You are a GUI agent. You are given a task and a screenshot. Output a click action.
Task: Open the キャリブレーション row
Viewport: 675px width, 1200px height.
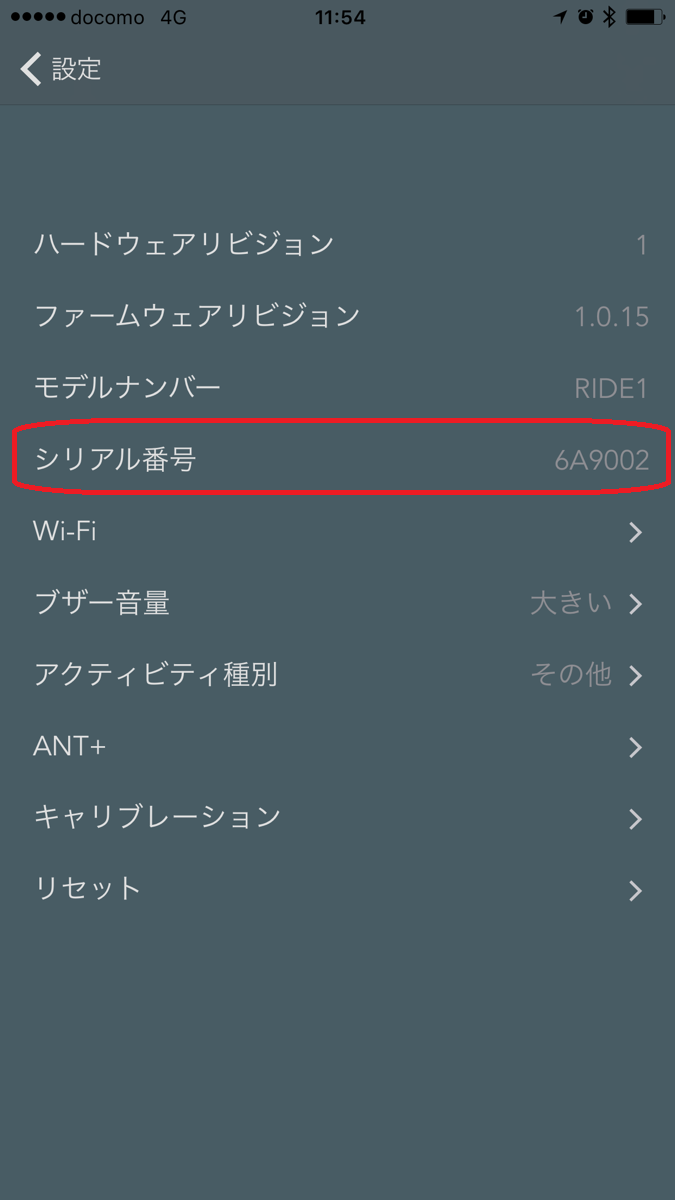pyautogui.click(x=337, y=818)
